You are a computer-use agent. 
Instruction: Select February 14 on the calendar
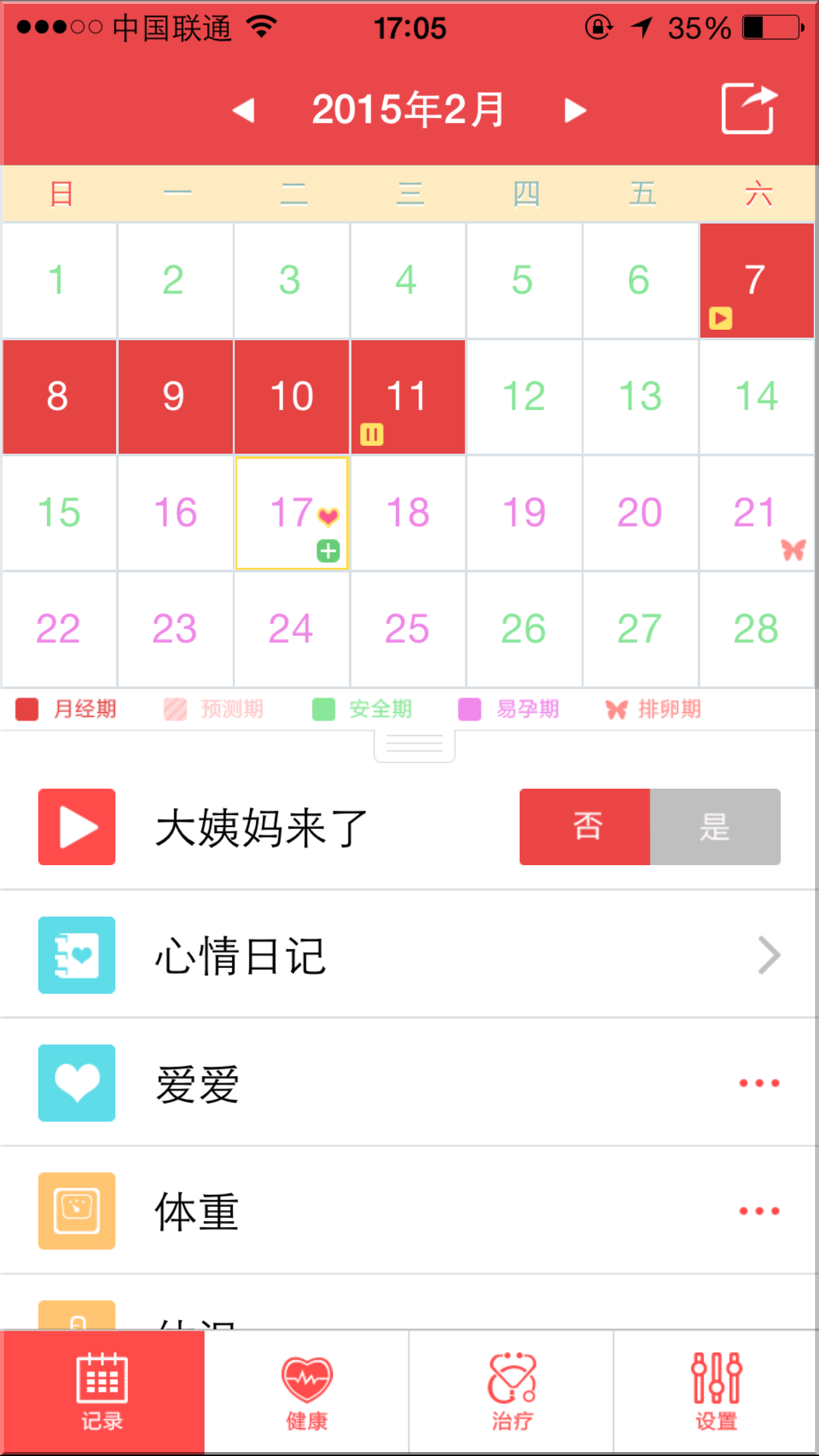pyautogui.click(x=756, y=397)
